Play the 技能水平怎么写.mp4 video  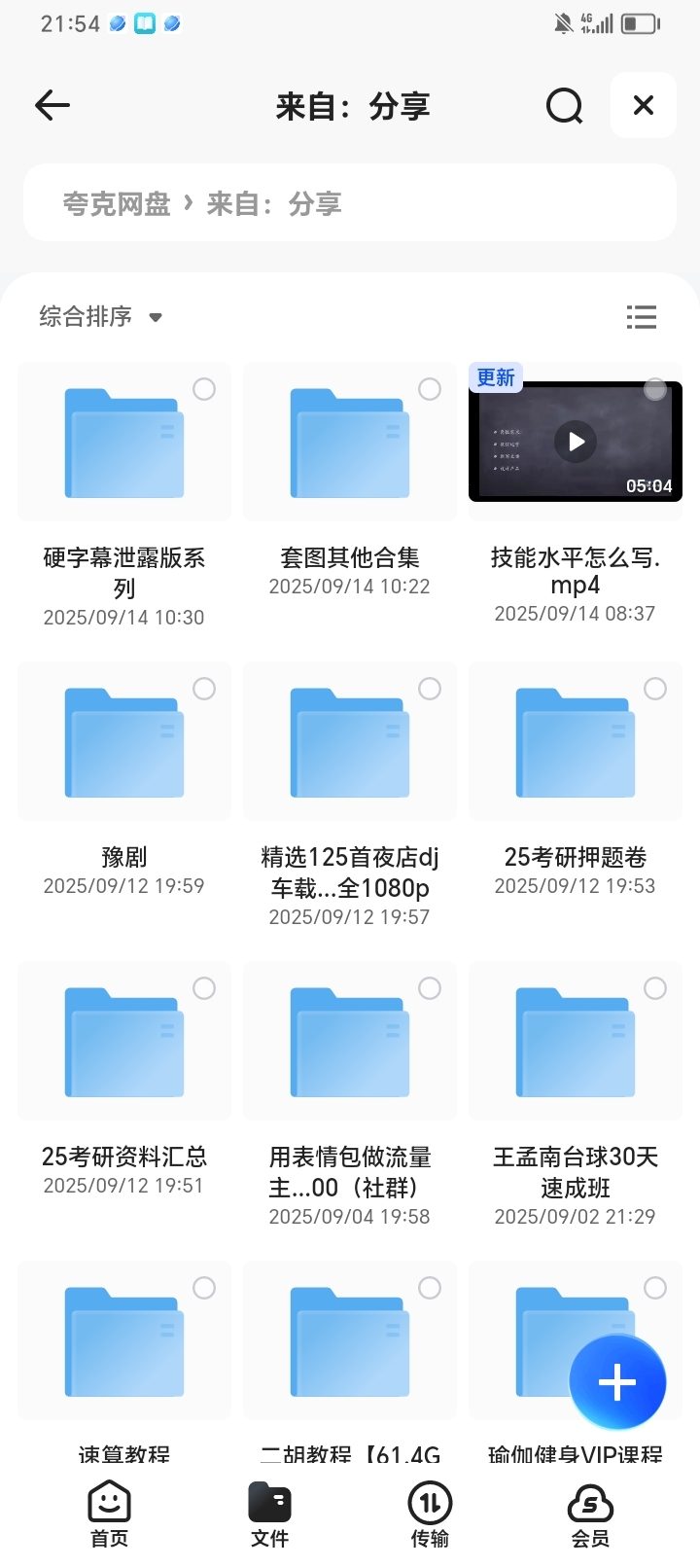576,442
